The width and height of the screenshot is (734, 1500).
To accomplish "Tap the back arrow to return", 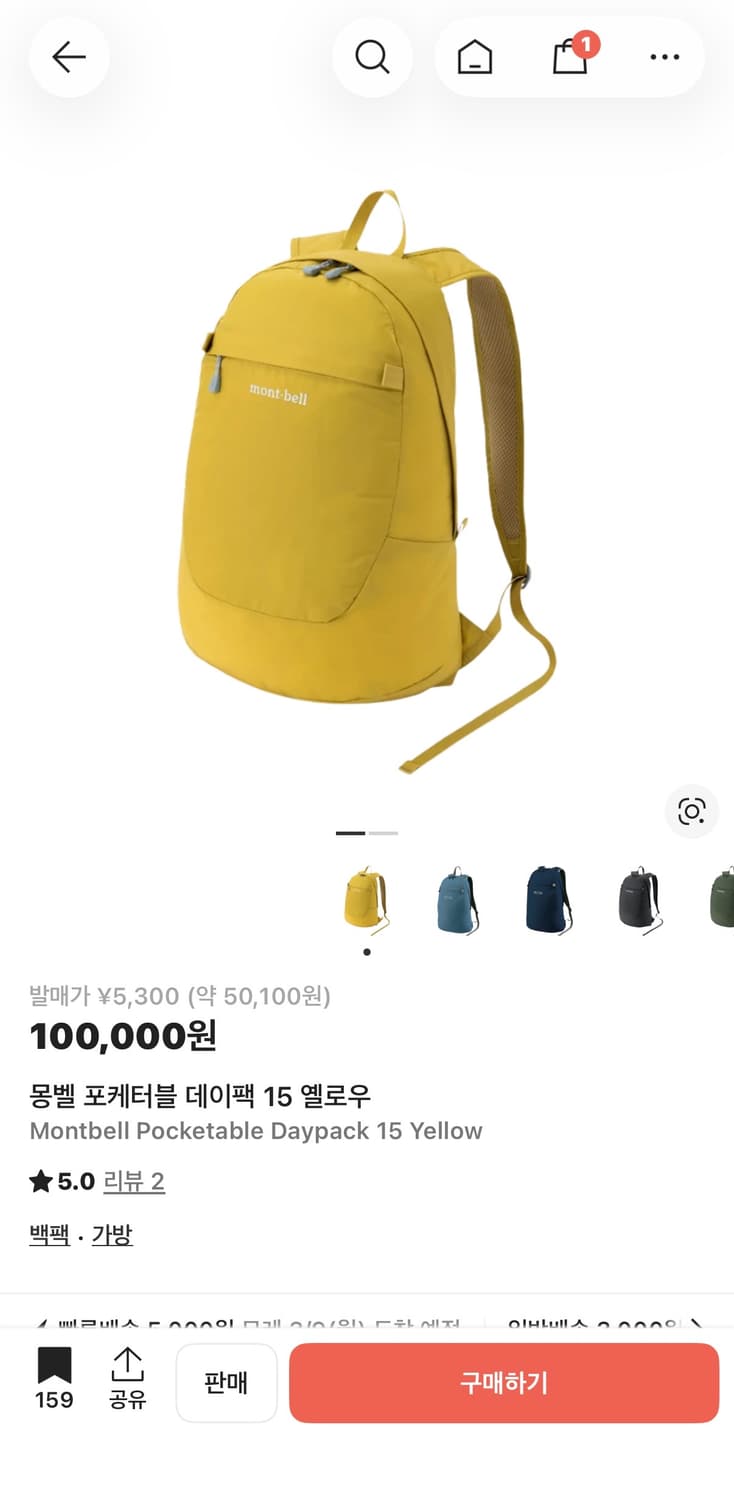I will pyautogui.click(x=68, y=57).
